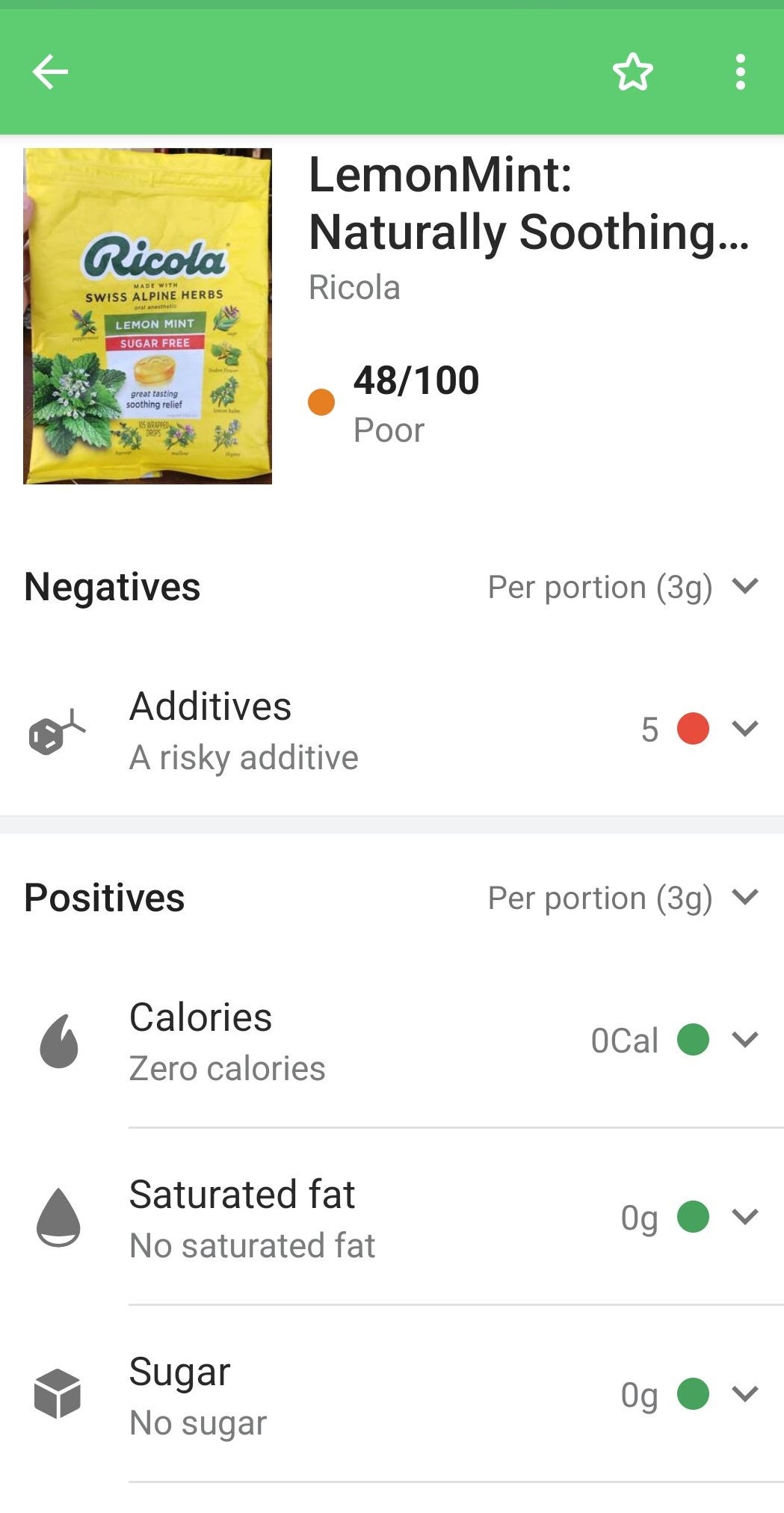This screenshot has width=784, height=1513.
Task: Change portion size dropdown under Negatives
Action: [623, 587]
